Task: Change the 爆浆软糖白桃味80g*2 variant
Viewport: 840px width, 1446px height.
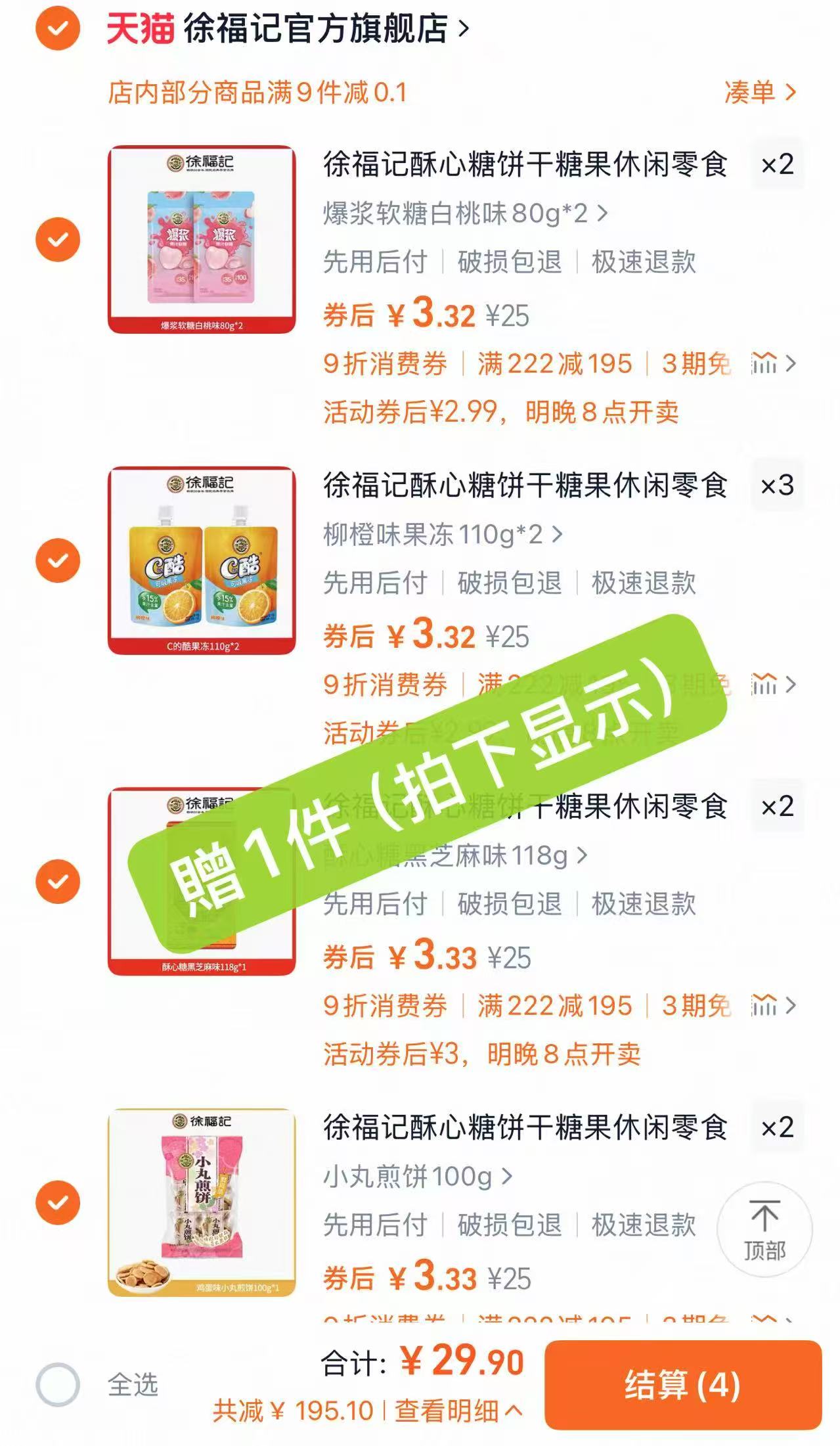Action: pos(464,214)
